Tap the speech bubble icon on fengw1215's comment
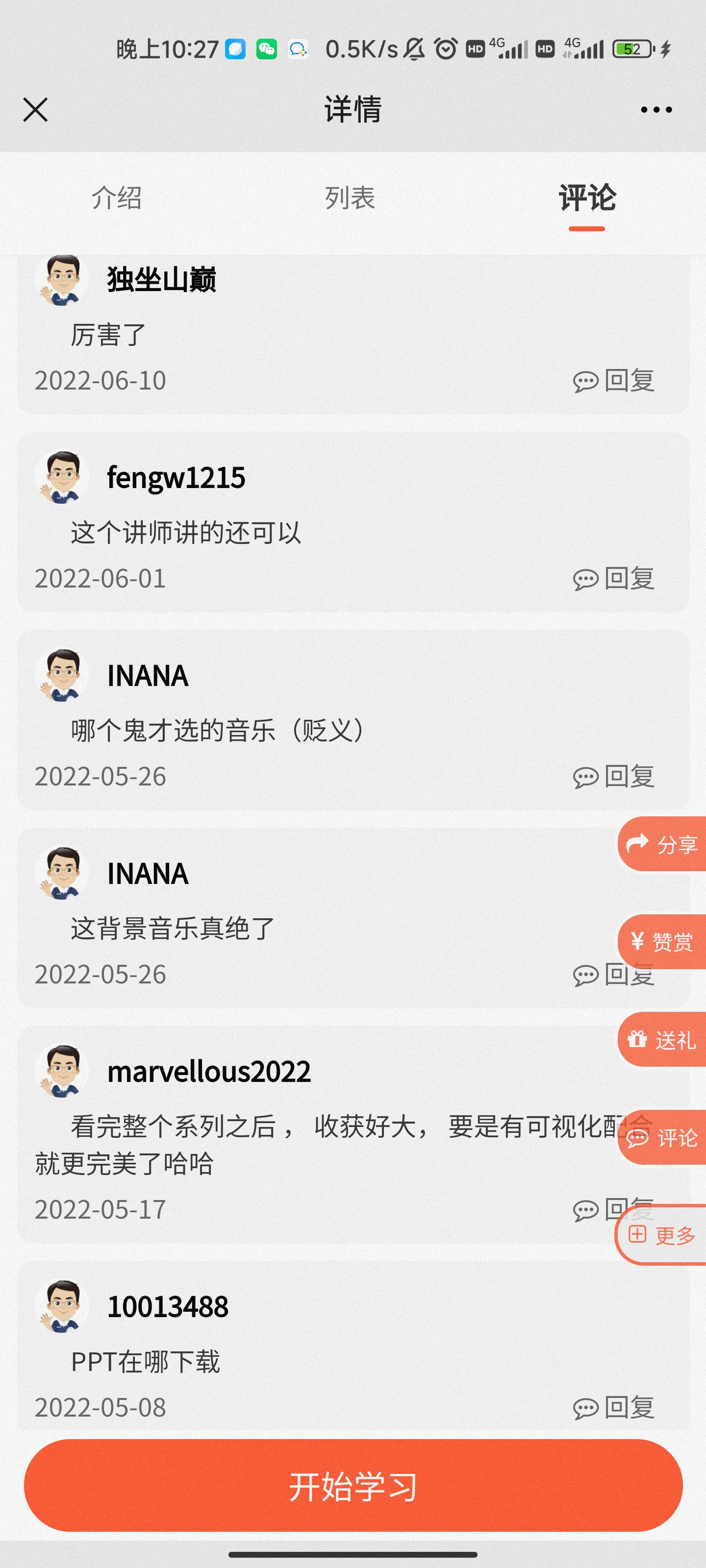Viewport: 706px width, 1568px height. pyautogui.click(x=585, y=580)
